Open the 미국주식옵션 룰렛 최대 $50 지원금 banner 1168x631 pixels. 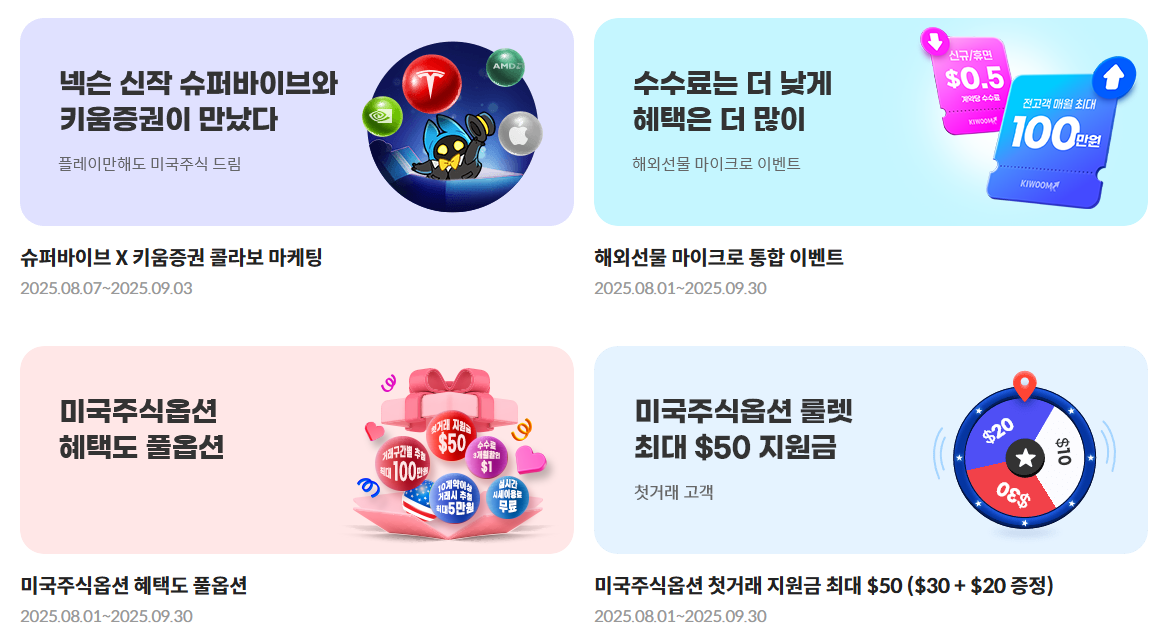pyautogui.click(x=870, y=450)
